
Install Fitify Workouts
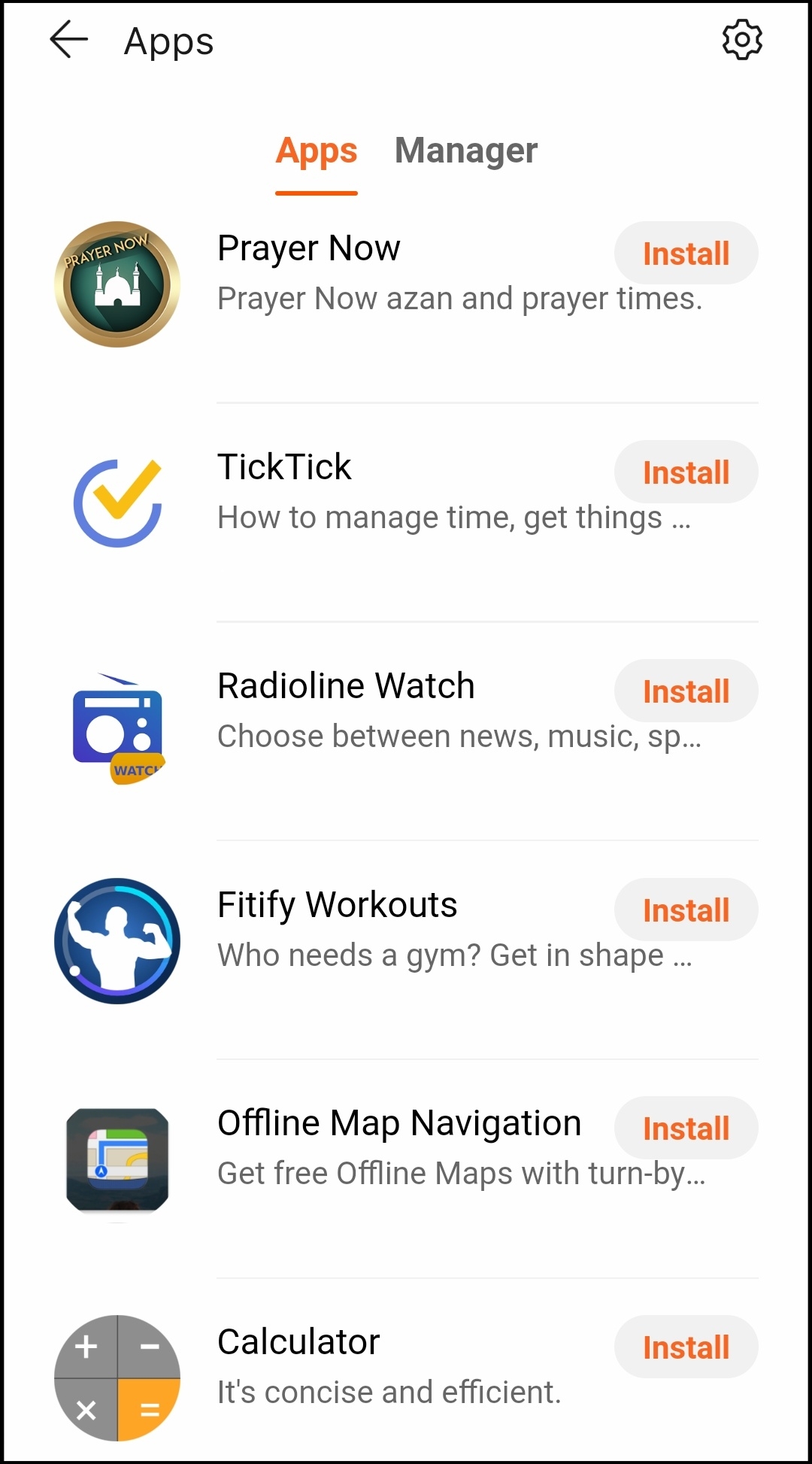(x=686, y=910)
